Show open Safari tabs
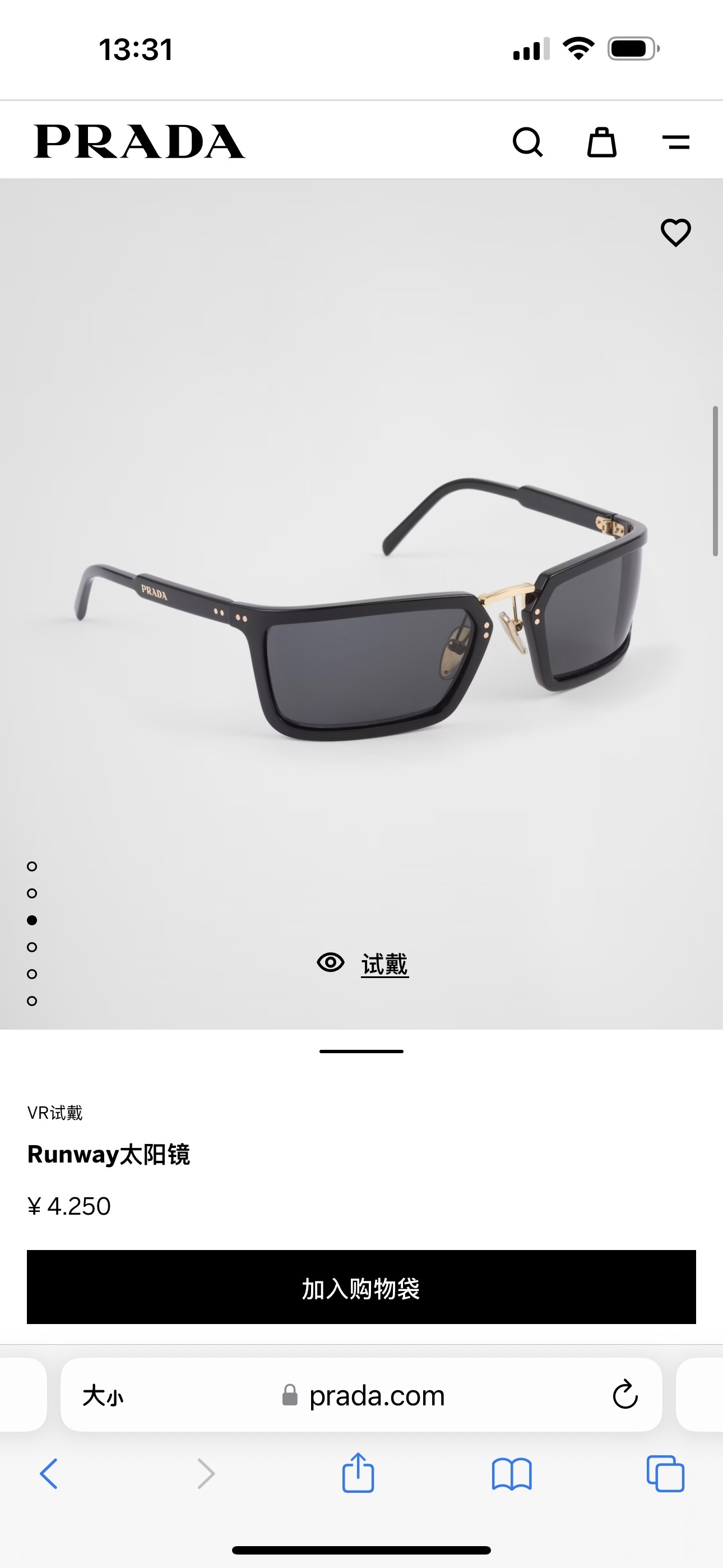This screenshot has width=723, height=1568. [665, 1474]
